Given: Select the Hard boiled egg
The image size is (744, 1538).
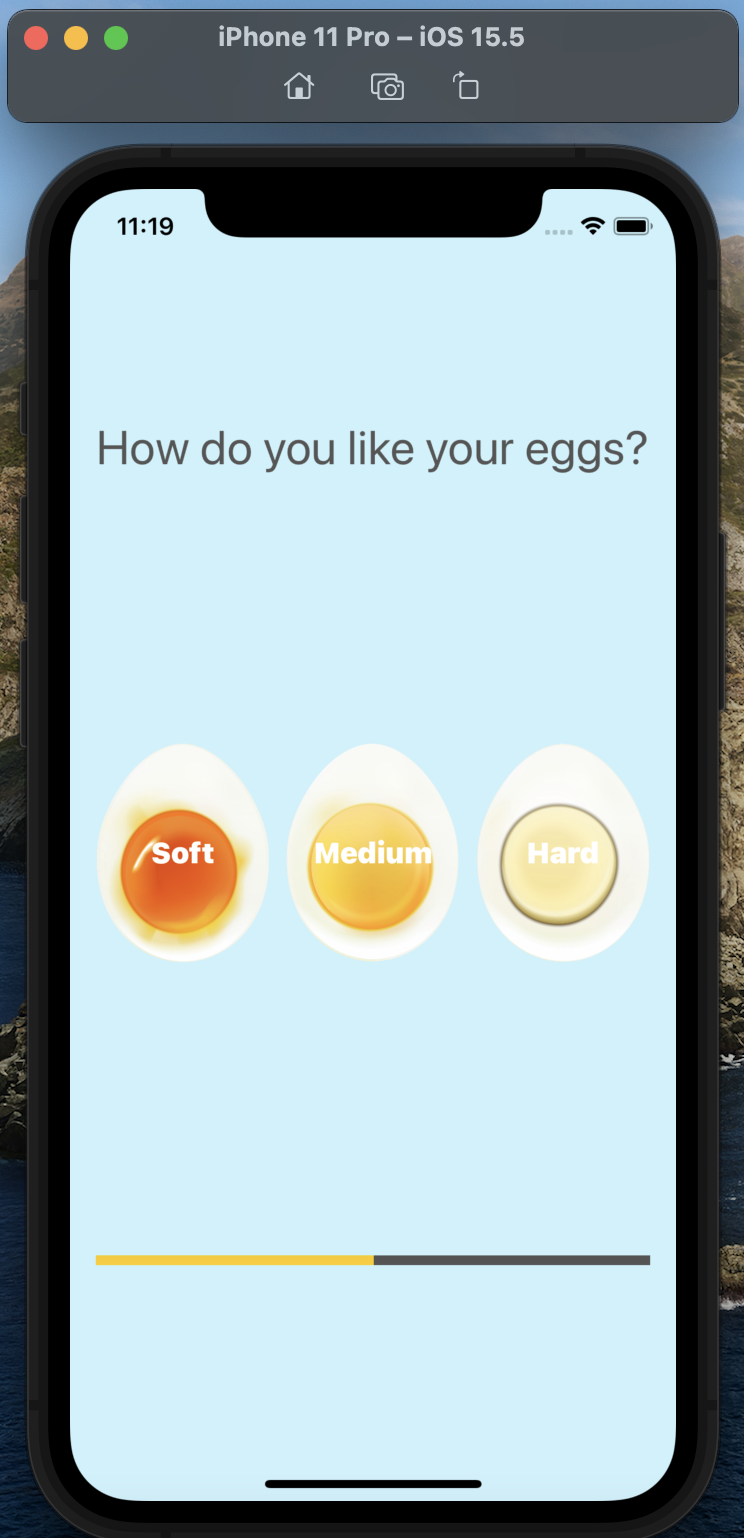Looking at the screenshot, I should click(562, 853).
